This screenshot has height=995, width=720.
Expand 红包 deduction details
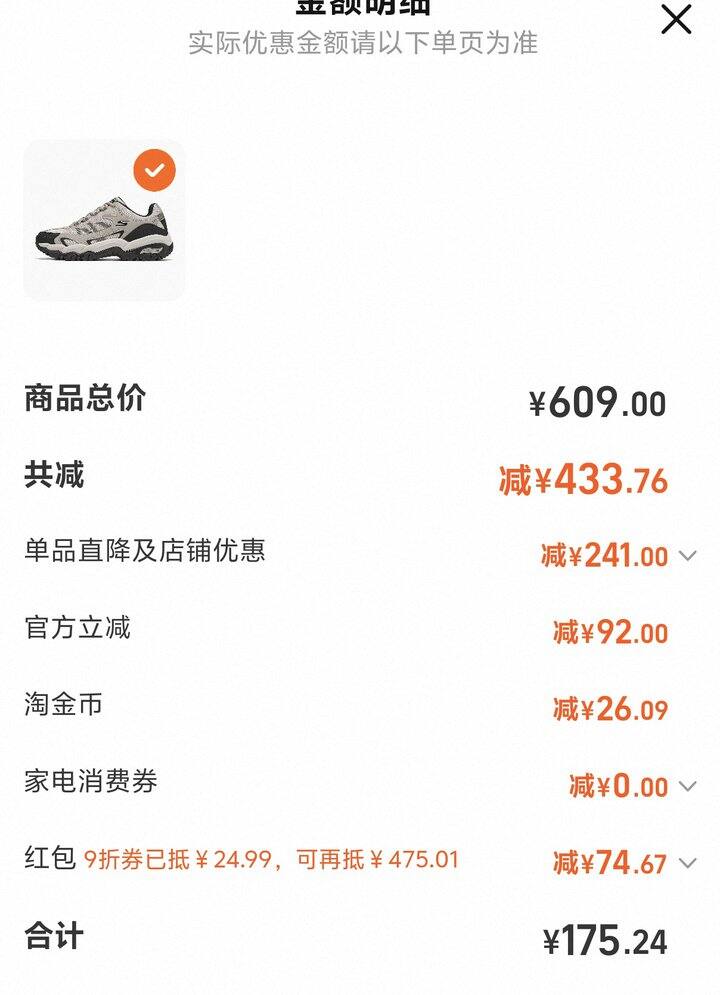pos(687,863)
